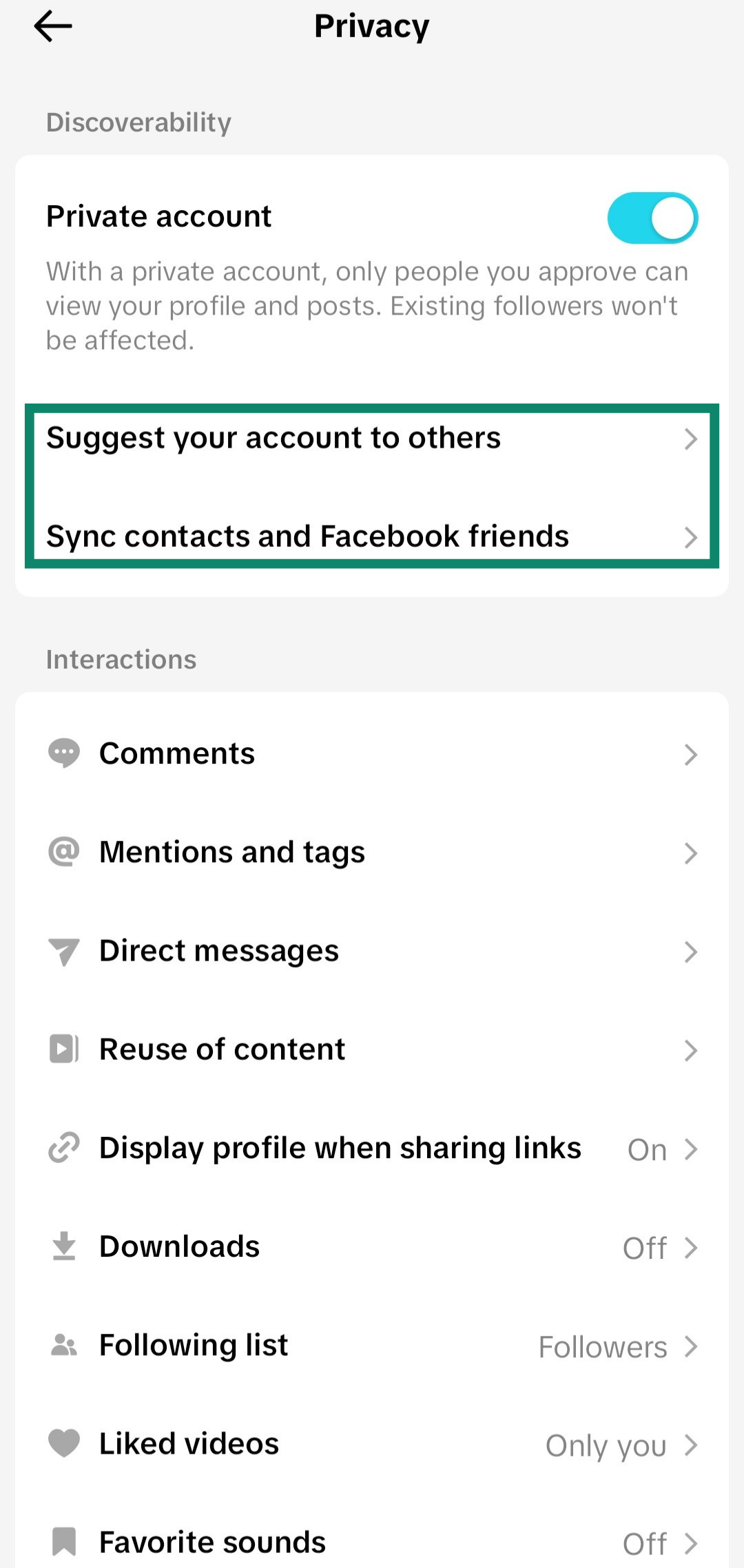Click the heart icon next to Liked videos
Viewport: 744px width, 1568px height.
click(63, 1445)
